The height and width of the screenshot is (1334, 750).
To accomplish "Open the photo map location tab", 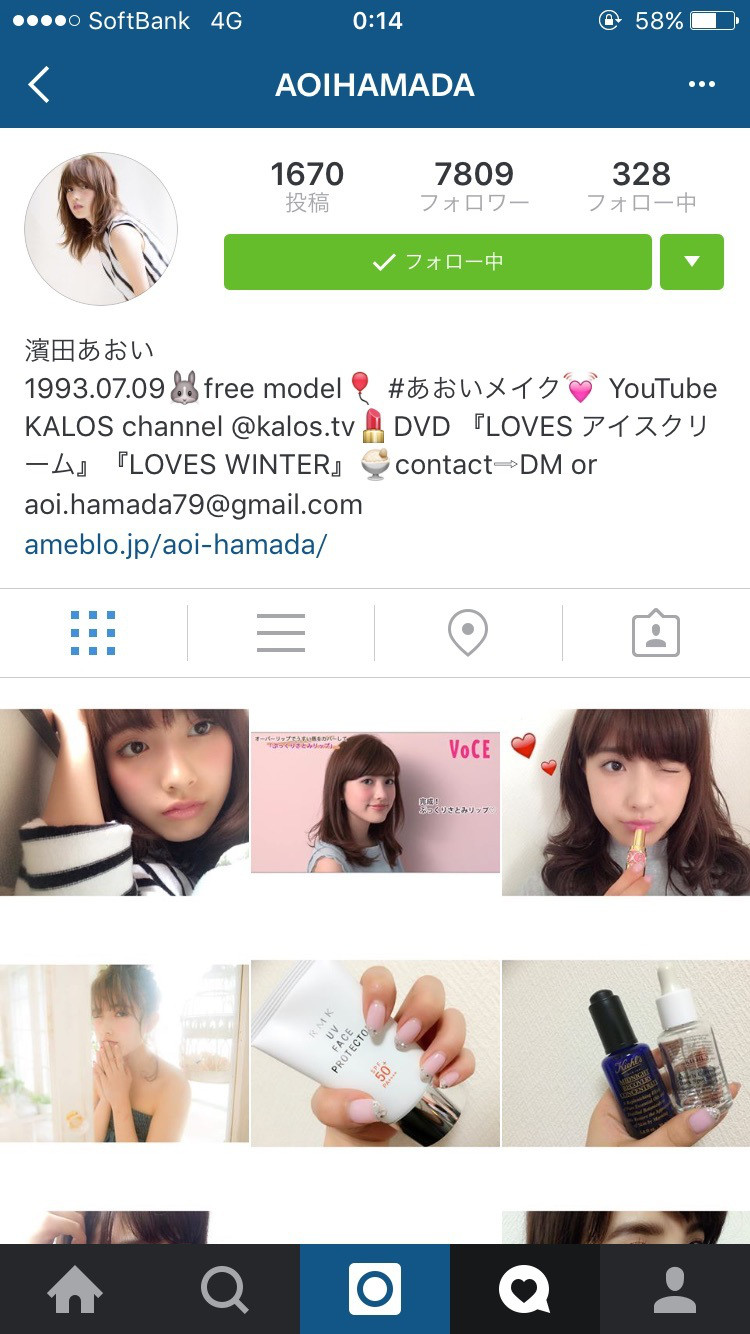I will pos(468,633).
